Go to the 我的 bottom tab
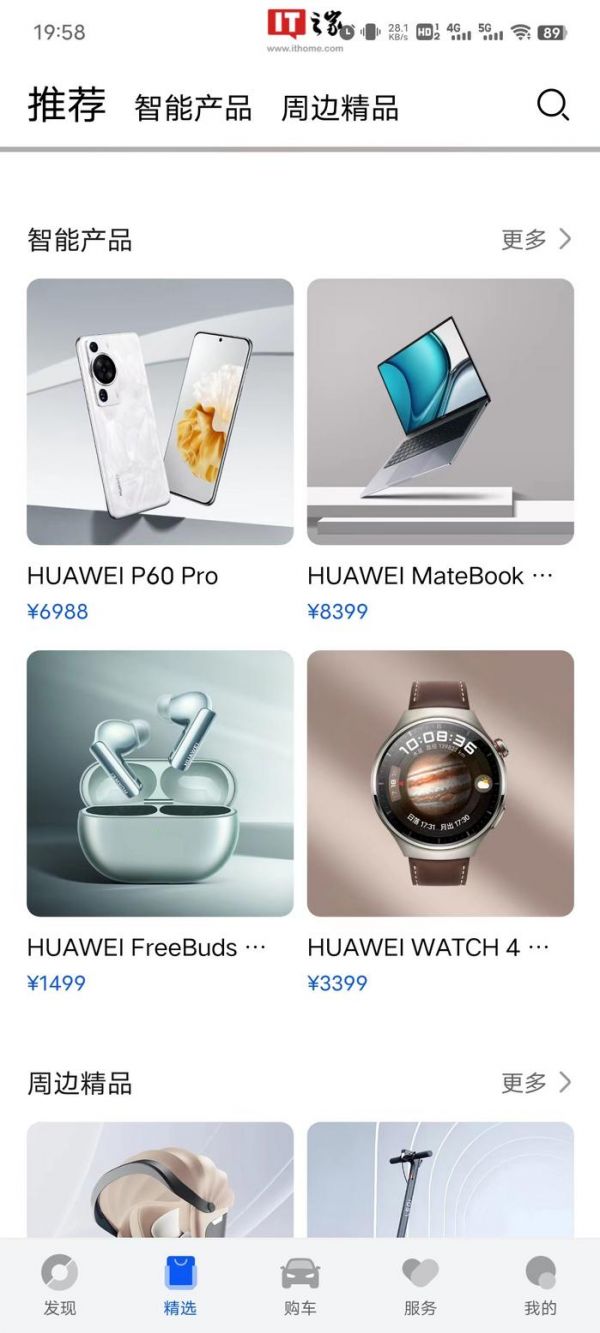Image resolution: width=600 pixels, height=1333 pixels. [x=540, y=1285]
